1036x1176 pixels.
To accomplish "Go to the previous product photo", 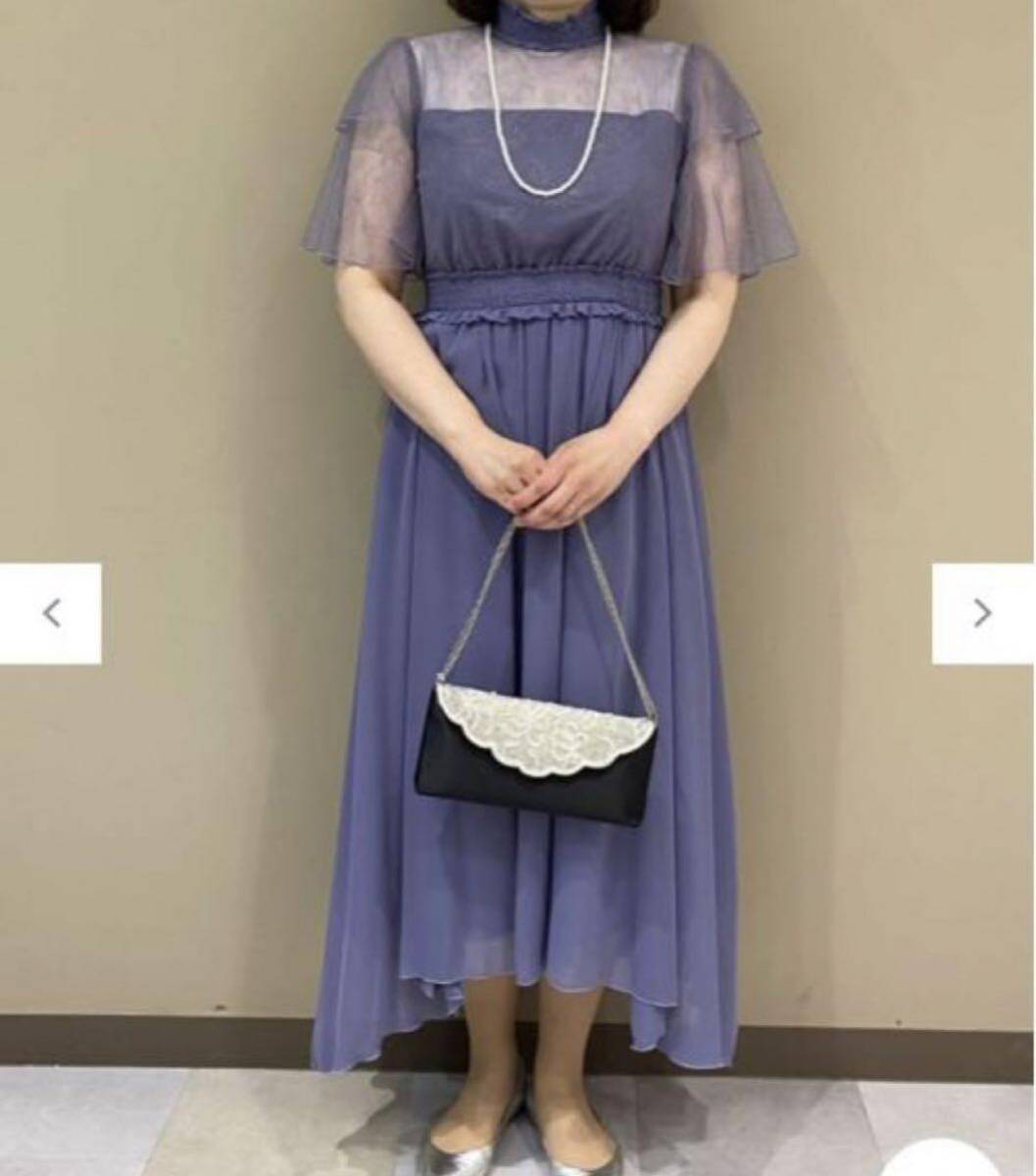I will pos(51,613).
